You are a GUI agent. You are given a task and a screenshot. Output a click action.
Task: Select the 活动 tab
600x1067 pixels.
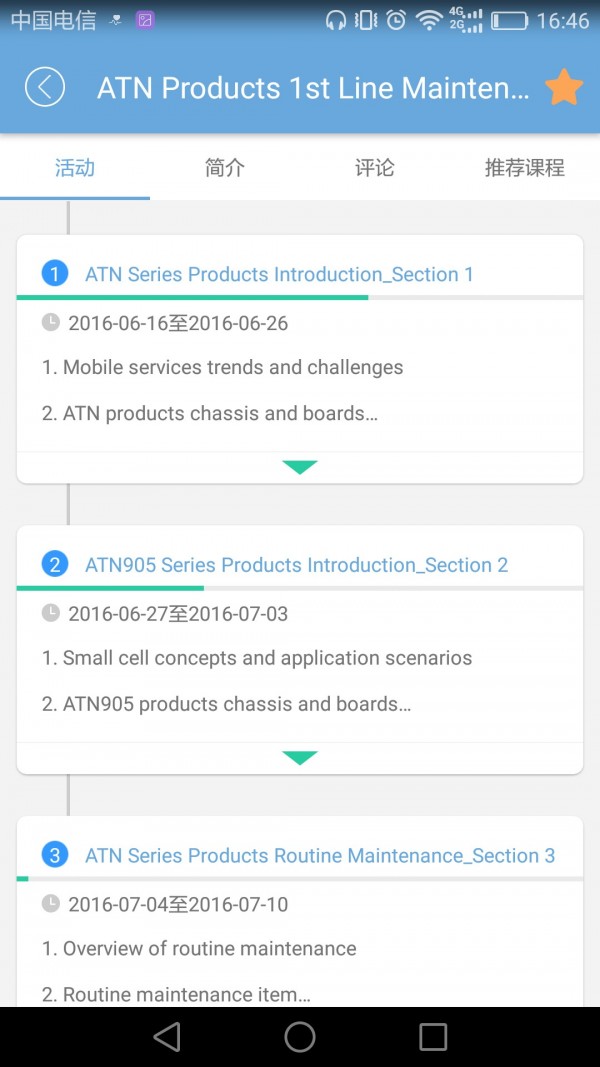click(75, 168)
